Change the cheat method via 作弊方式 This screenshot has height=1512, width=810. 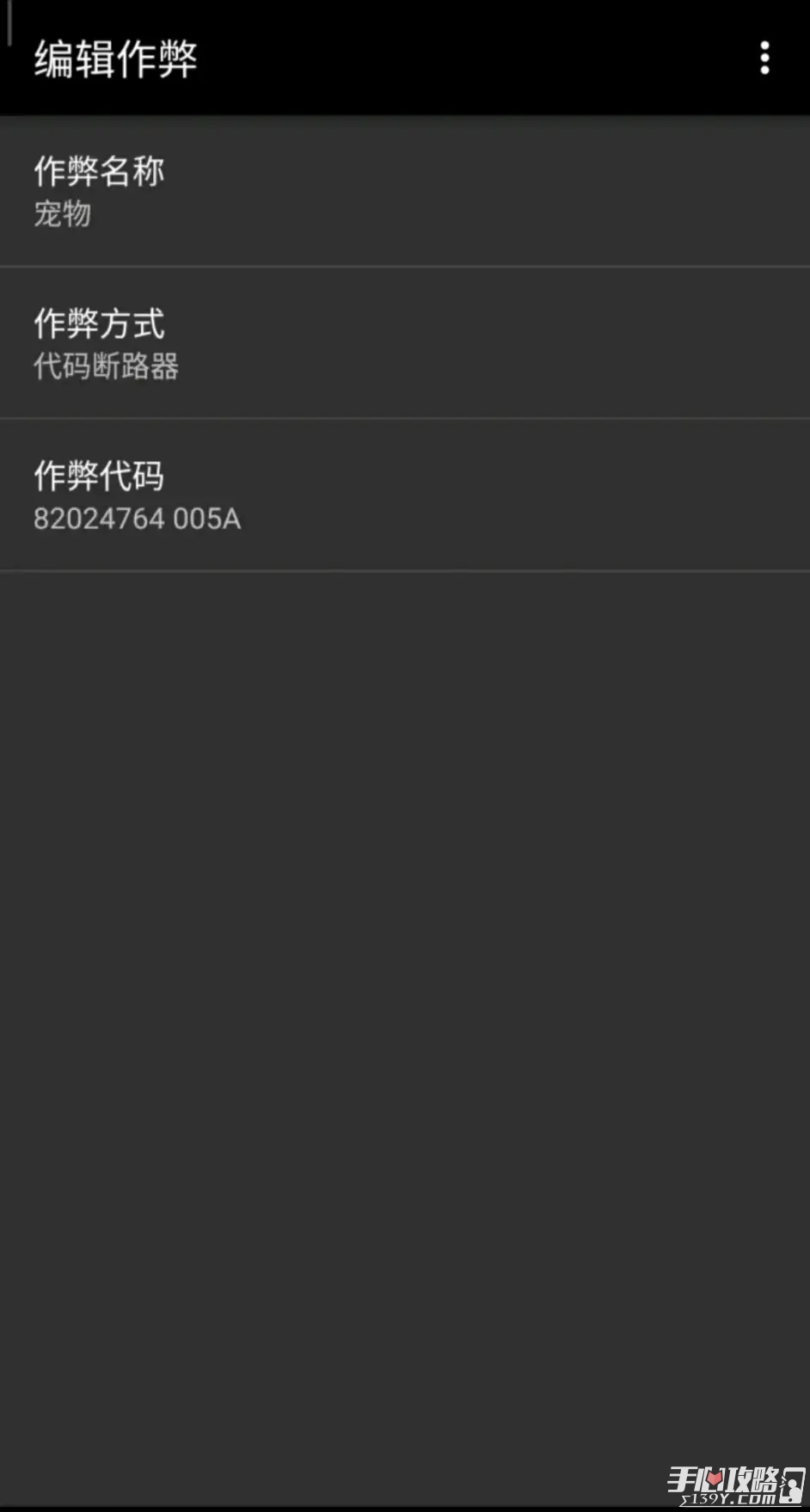pos(405,344)
